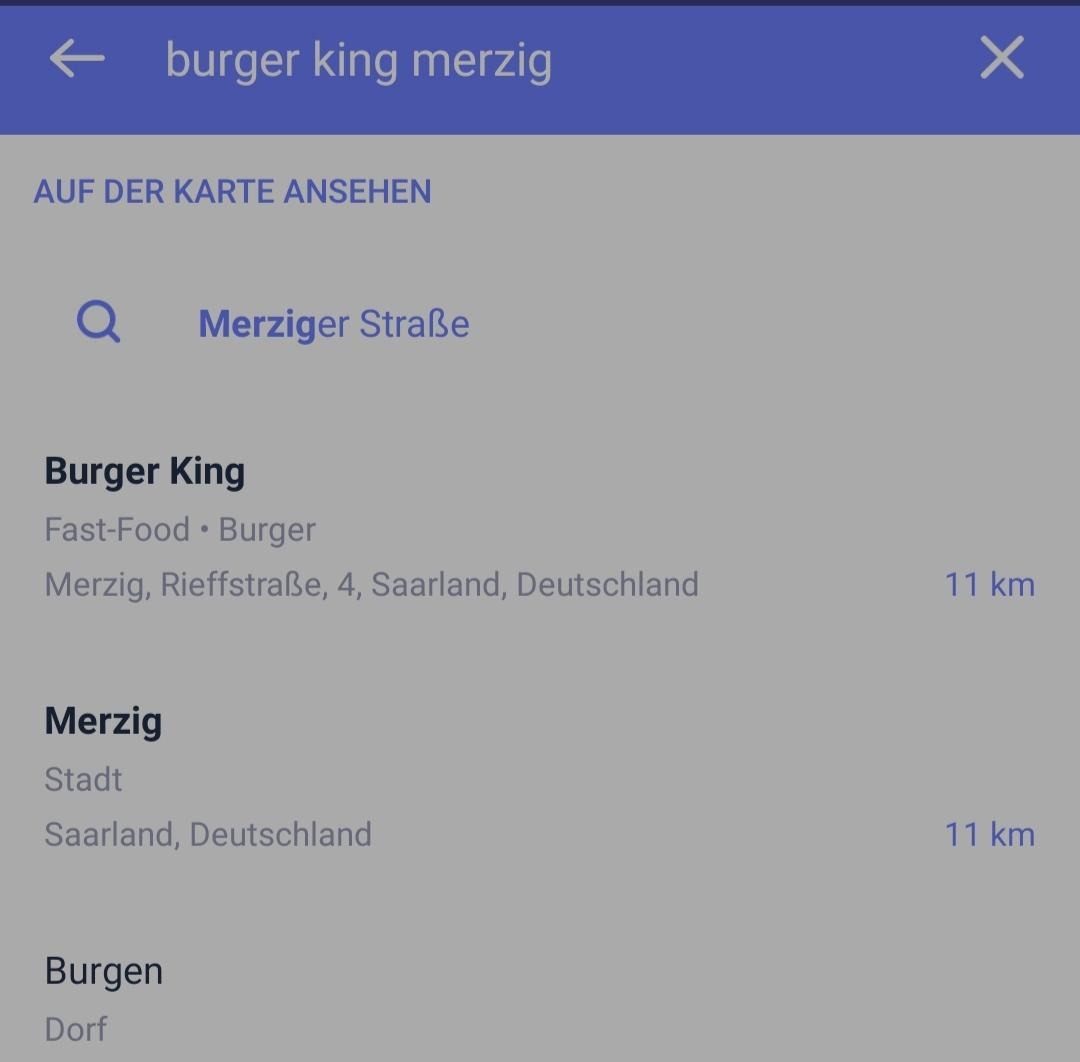Go back using the arrow icon
Viewport: 1080px width, 1062px height.
point(77,59)
